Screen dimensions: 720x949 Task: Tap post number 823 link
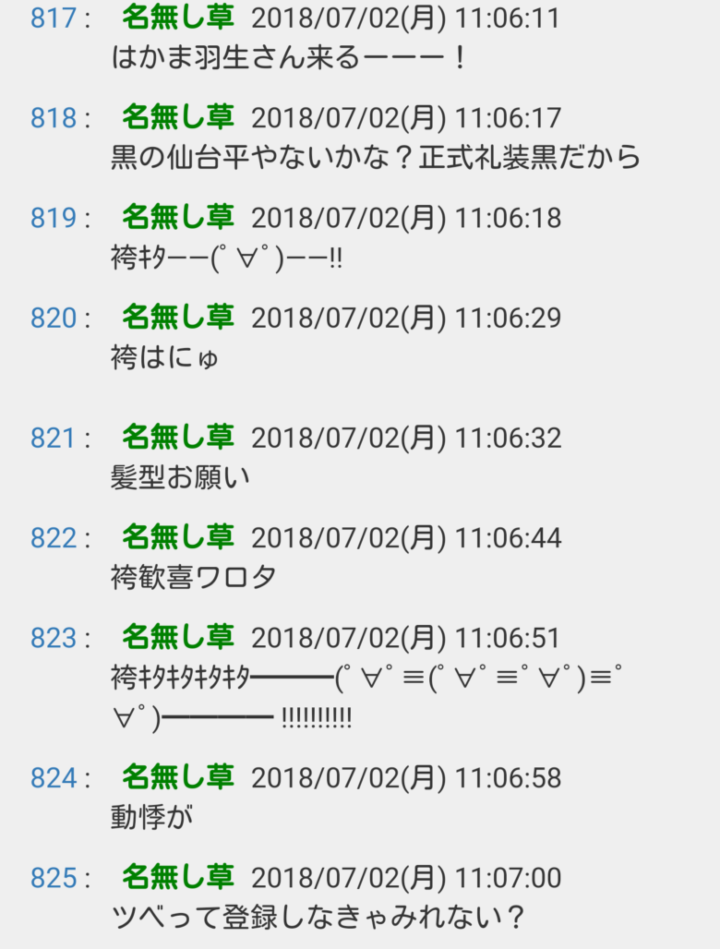point(53,638)
